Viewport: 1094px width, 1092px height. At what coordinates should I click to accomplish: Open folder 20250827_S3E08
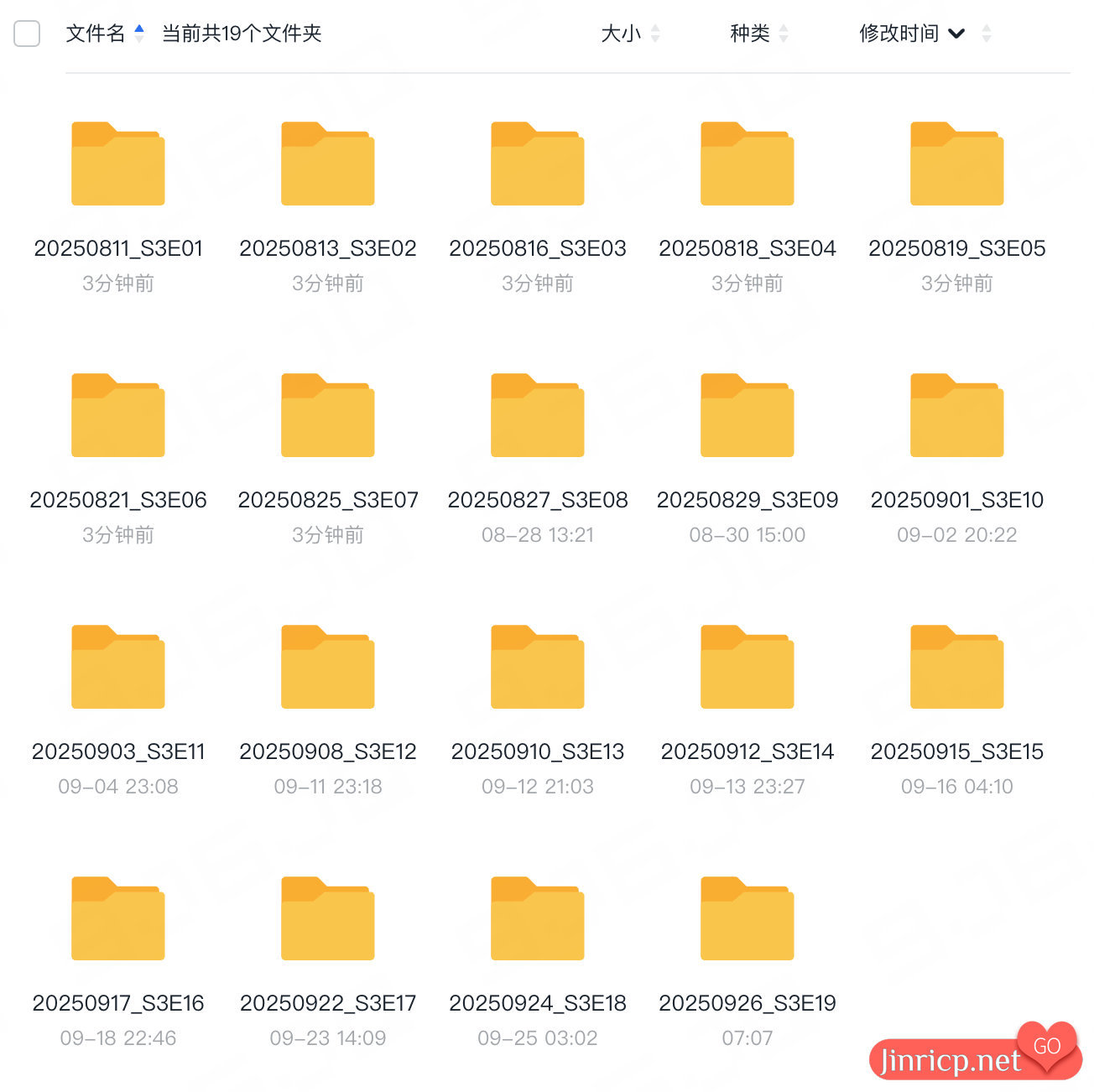point(538,416)
